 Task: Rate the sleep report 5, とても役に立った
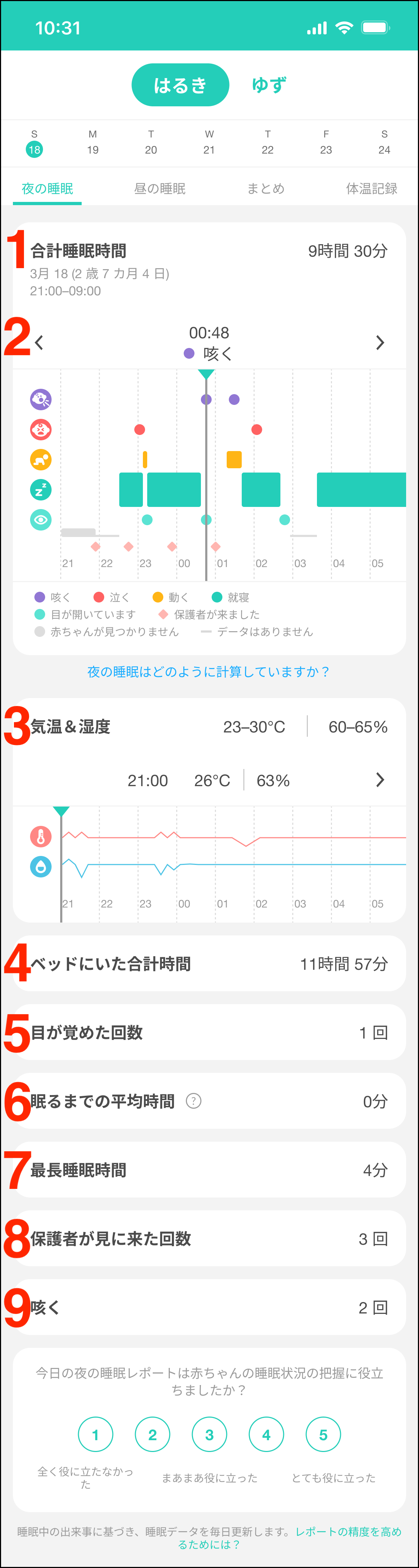point(323,1434)
